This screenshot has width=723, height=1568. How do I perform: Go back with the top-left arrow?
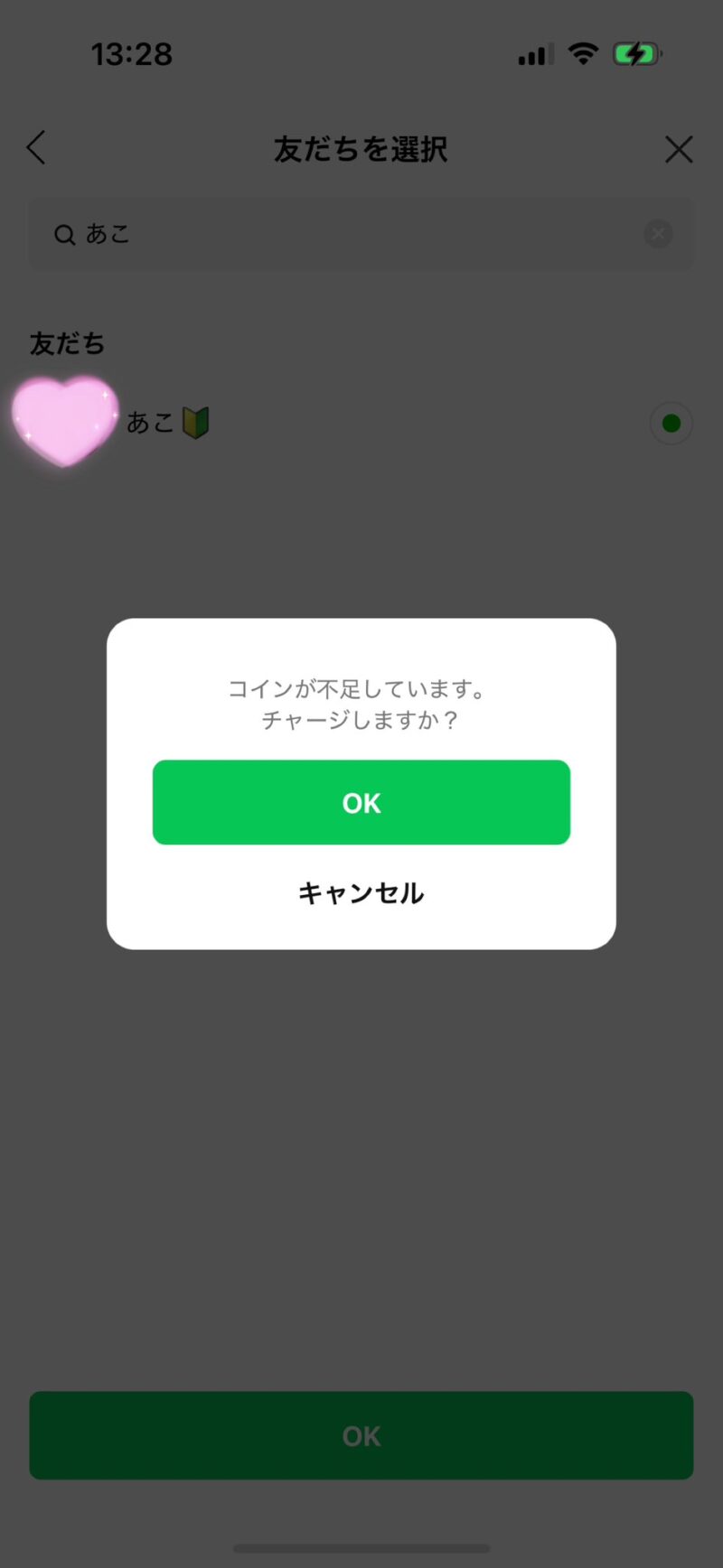(x=36, y=148)
